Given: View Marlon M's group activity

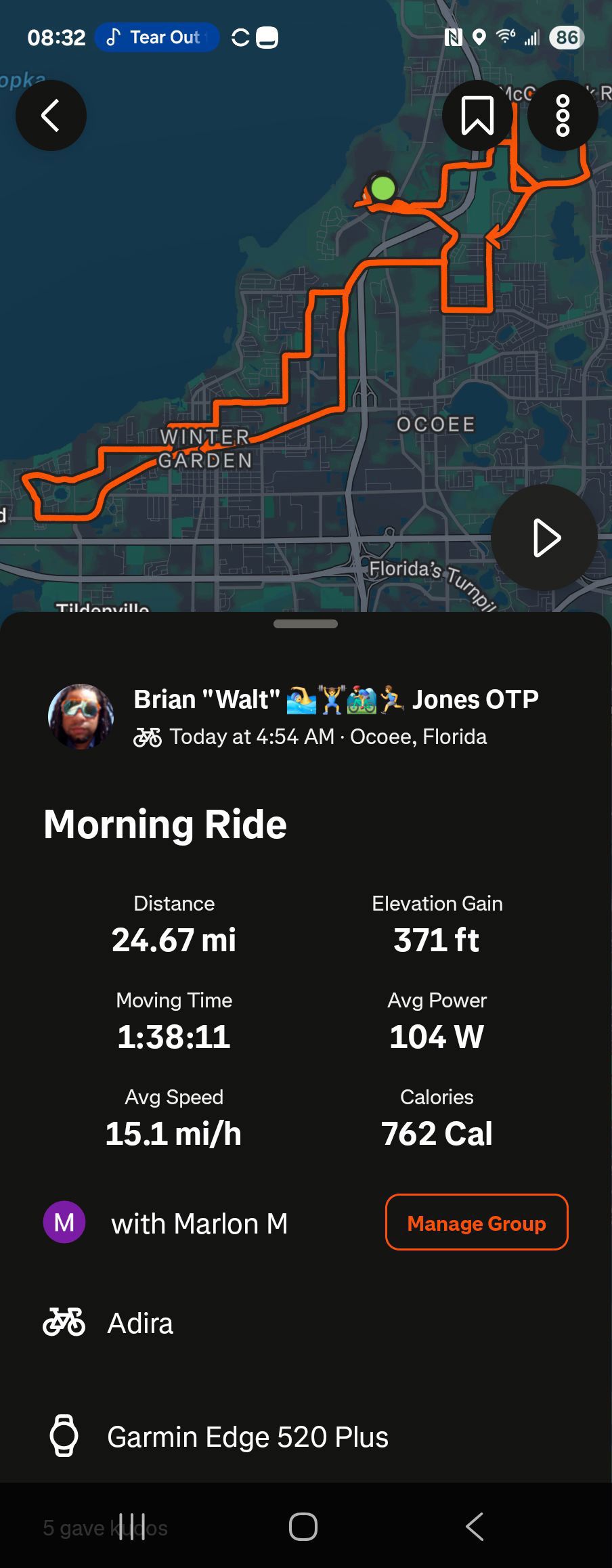Looking at the screenshot, I should coord(199,1223).
